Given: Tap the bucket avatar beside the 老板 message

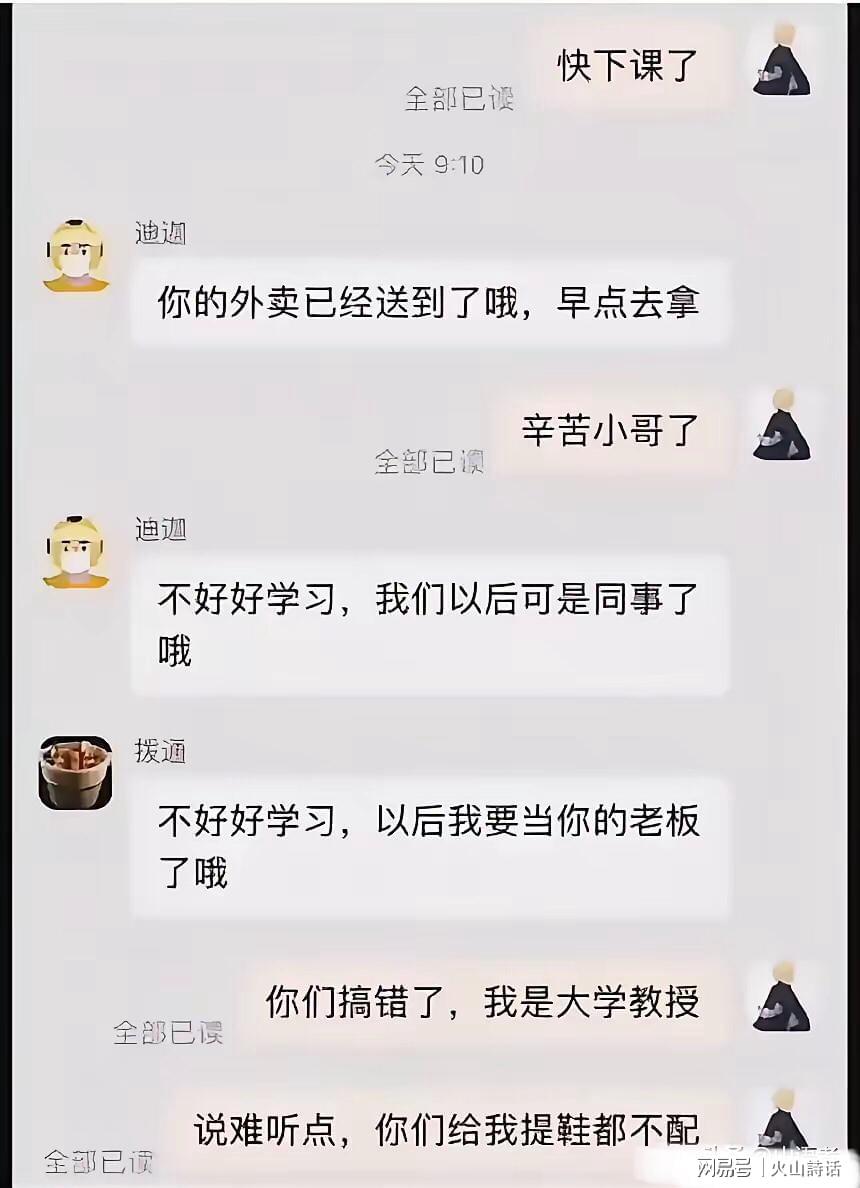Looking at the screenshot, I should coord(76,772).
